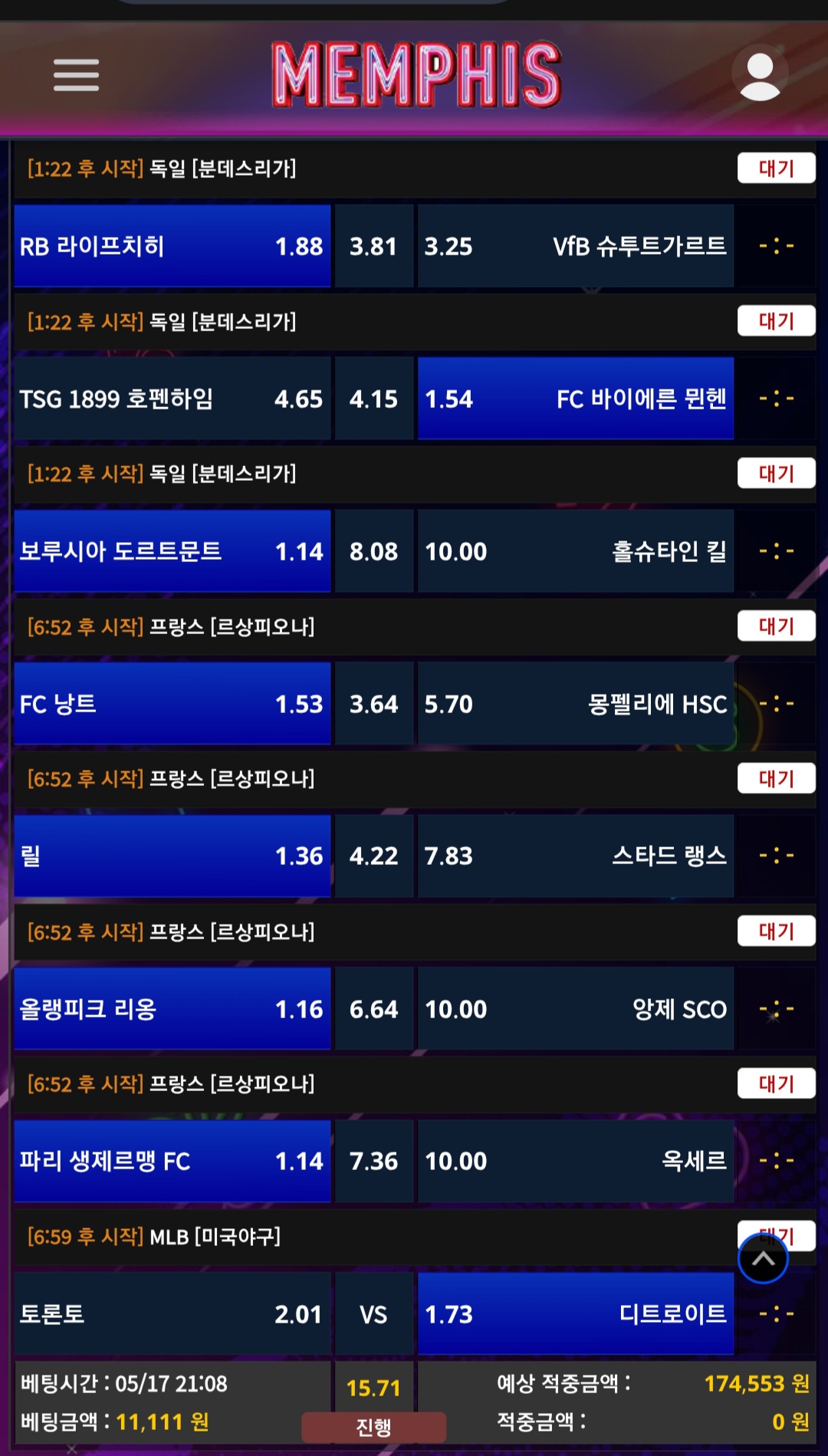Image resolution: width=828 pixels, height=1456 pixels.
Task: Select draw odds 3.81 for 라이프치히 match
Action: point(373,246)
